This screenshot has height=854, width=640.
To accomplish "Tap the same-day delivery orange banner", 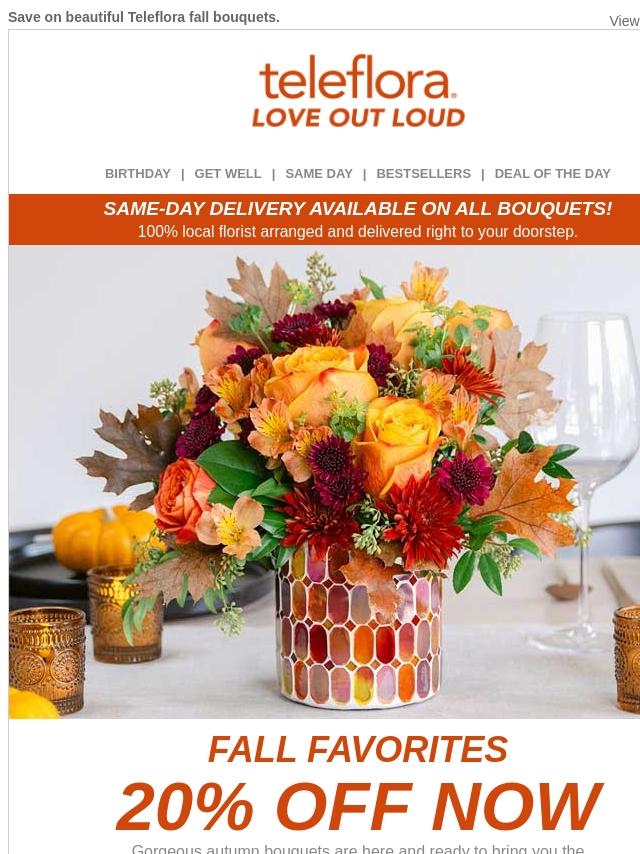I will click(x=357, y=219).
